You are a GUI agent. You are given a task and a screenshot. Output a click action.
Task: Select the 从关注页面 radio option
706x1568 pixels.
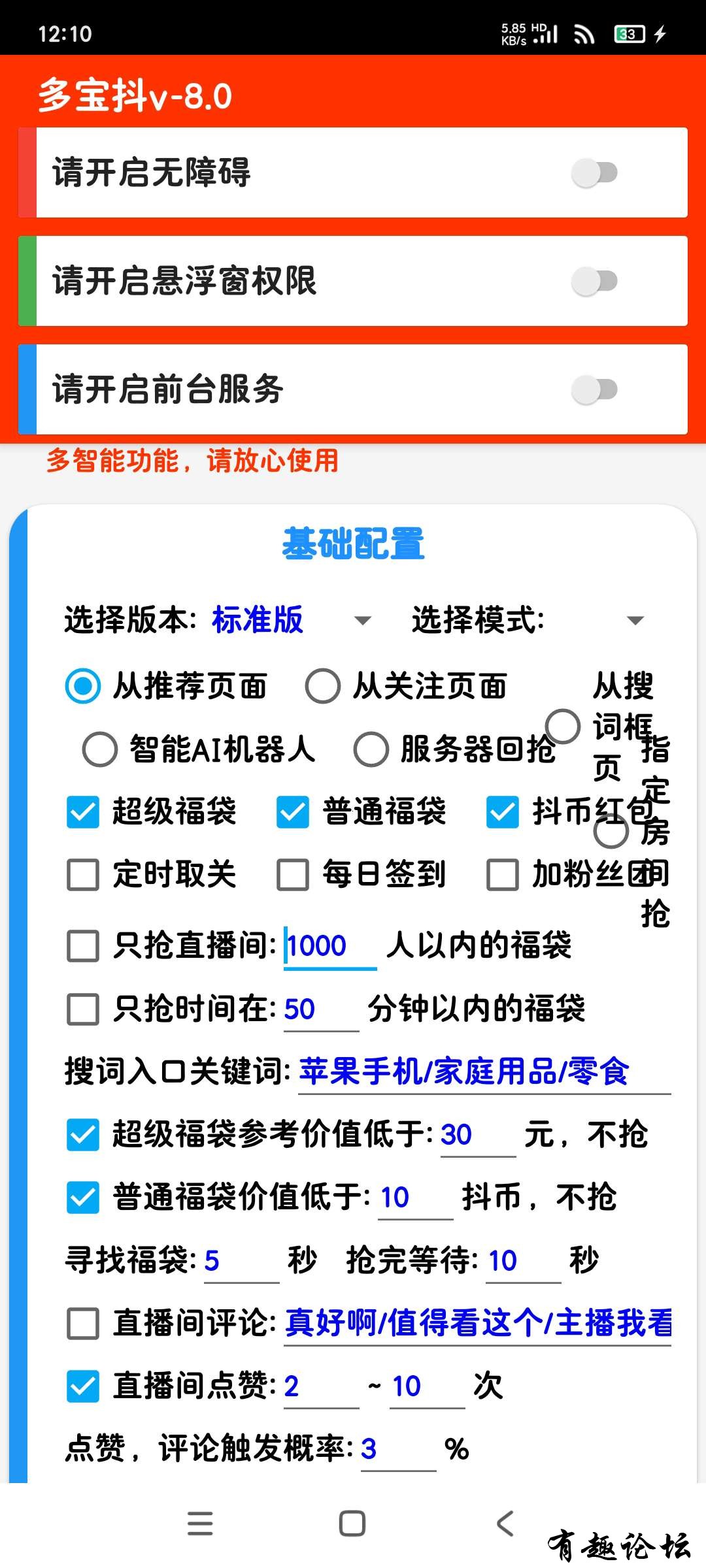point(323,687)
